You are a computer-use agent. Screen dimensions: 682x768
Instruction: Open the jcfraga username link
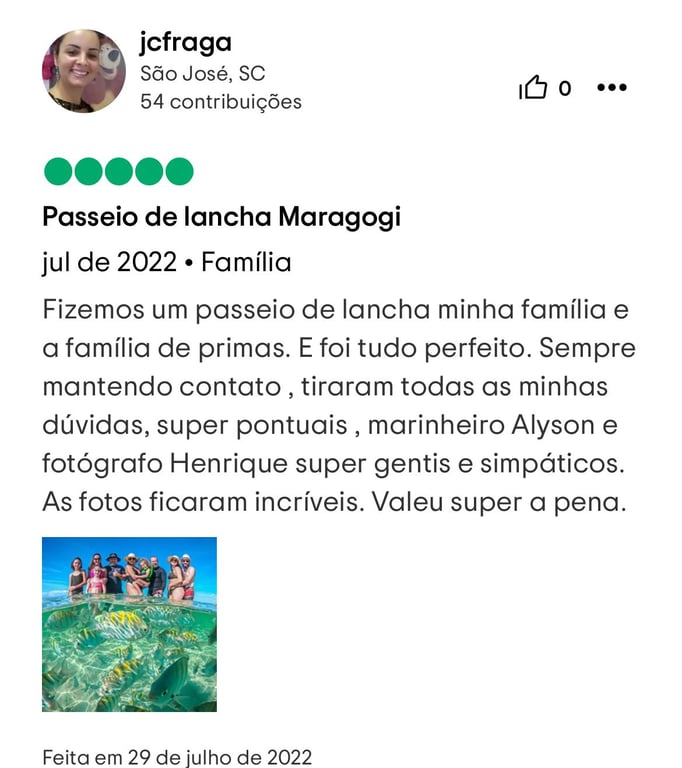[x=186, y=42]
